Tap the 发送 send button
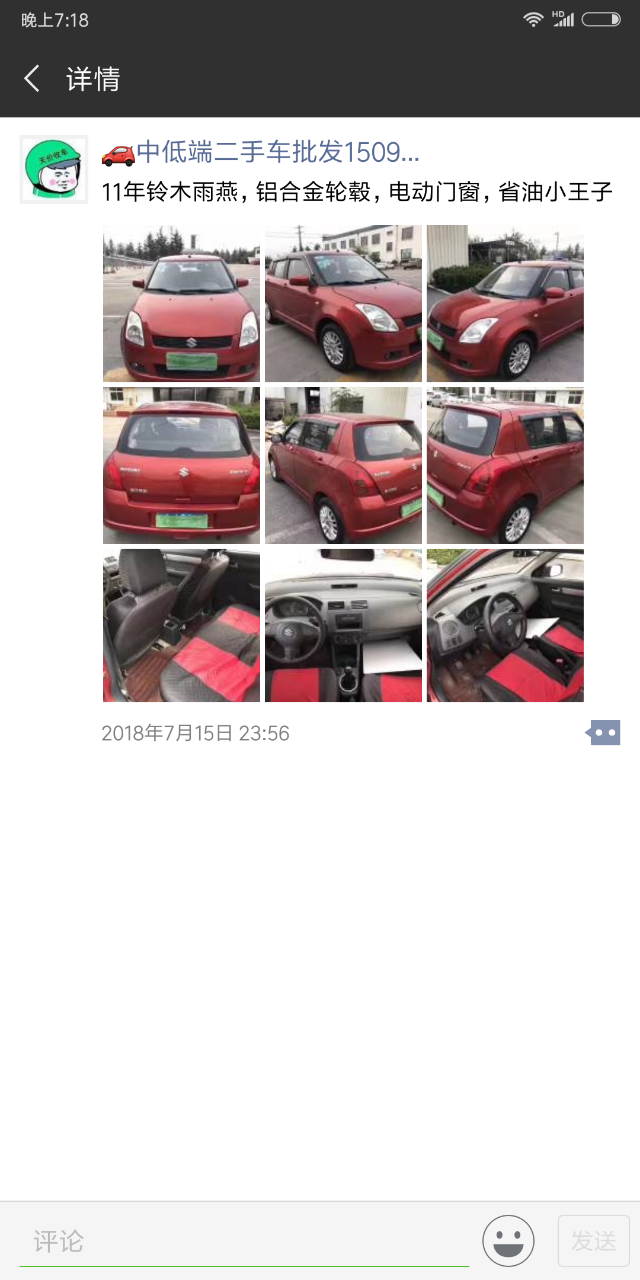The width and height of the screenshot is (640, 1280). point(593,1241)
